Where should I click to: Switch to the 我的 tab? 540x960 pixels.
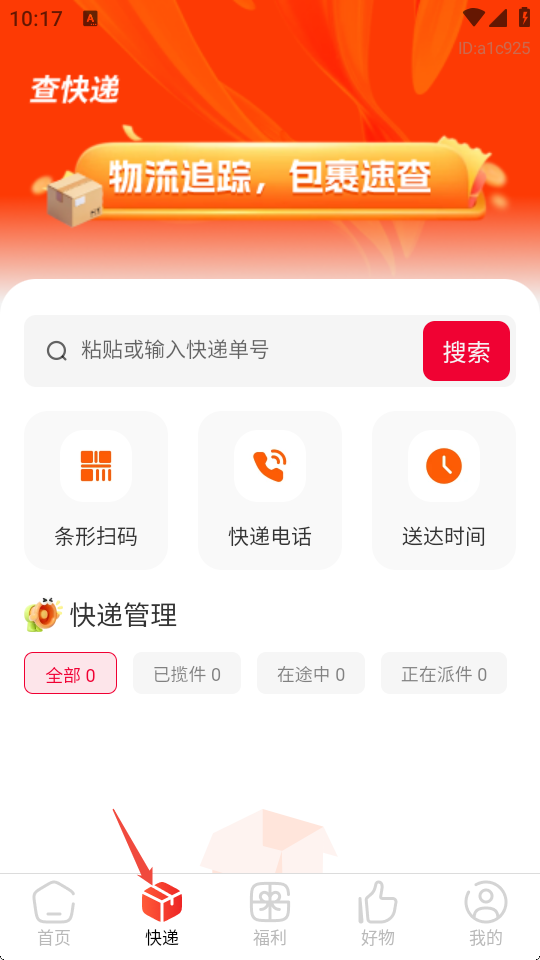[x=486, y=914]
